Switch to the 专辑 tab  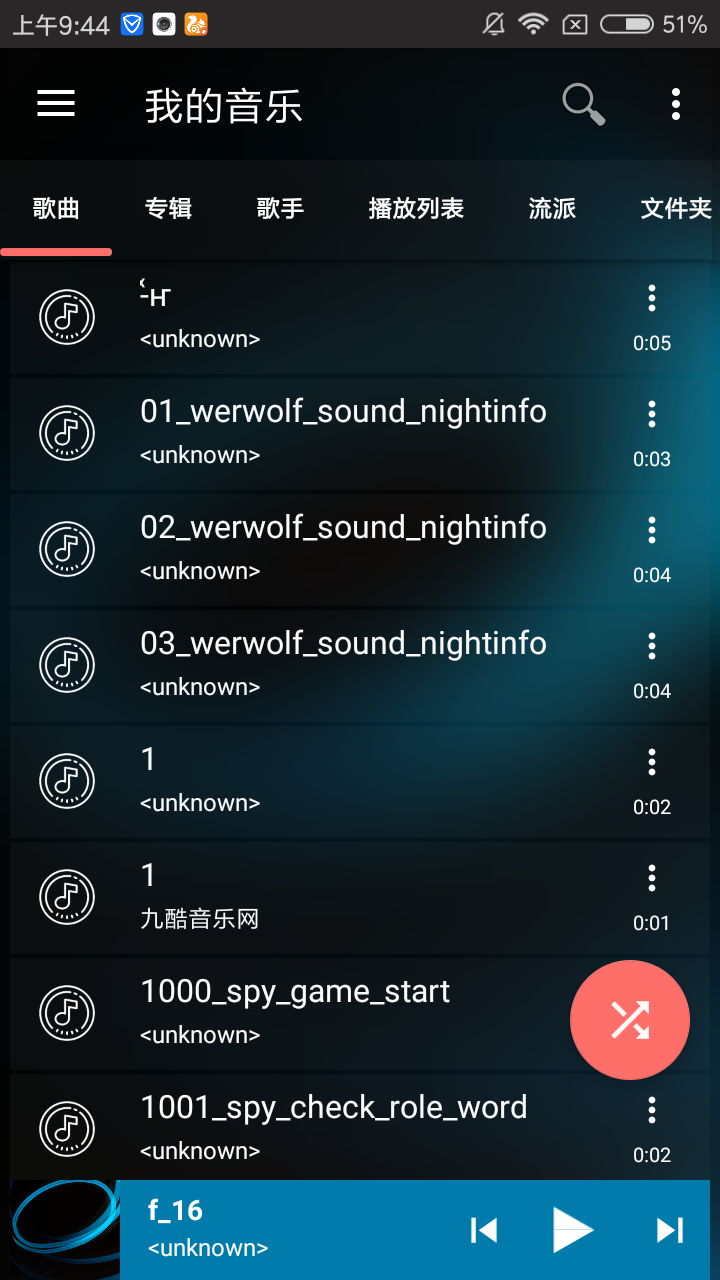click(x=168, y=208)
